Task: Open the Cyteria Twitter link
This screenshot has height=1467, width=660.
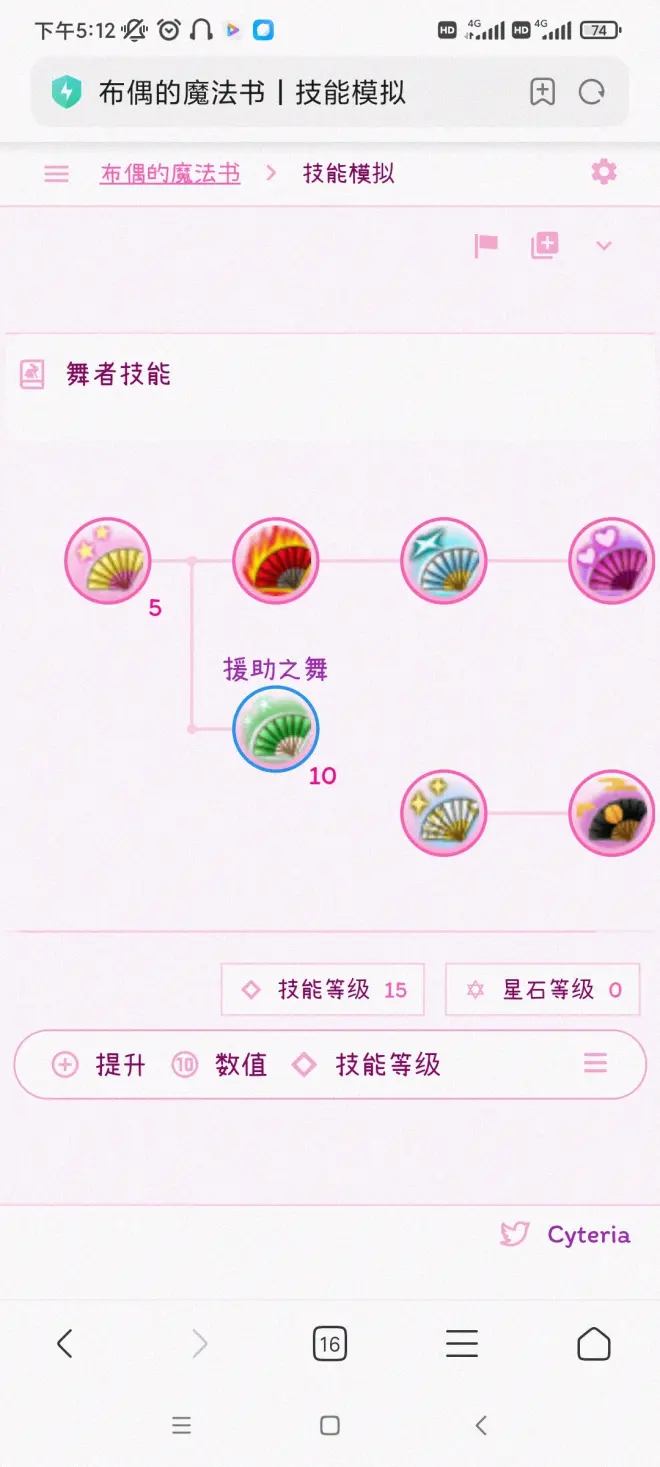Action: (566, 1235)
